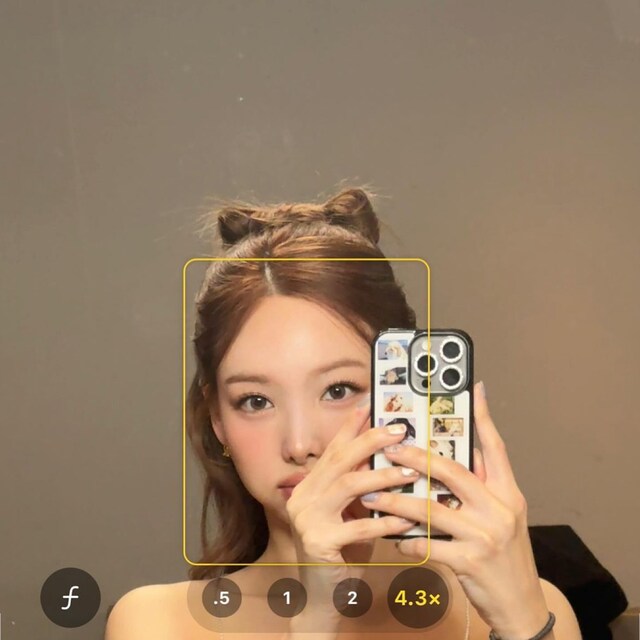Image resolution: width=640 pixels, height=640 pixels.
Task: Switch to .5 ultra-wide zoom
Action: (x=222, y=599)
